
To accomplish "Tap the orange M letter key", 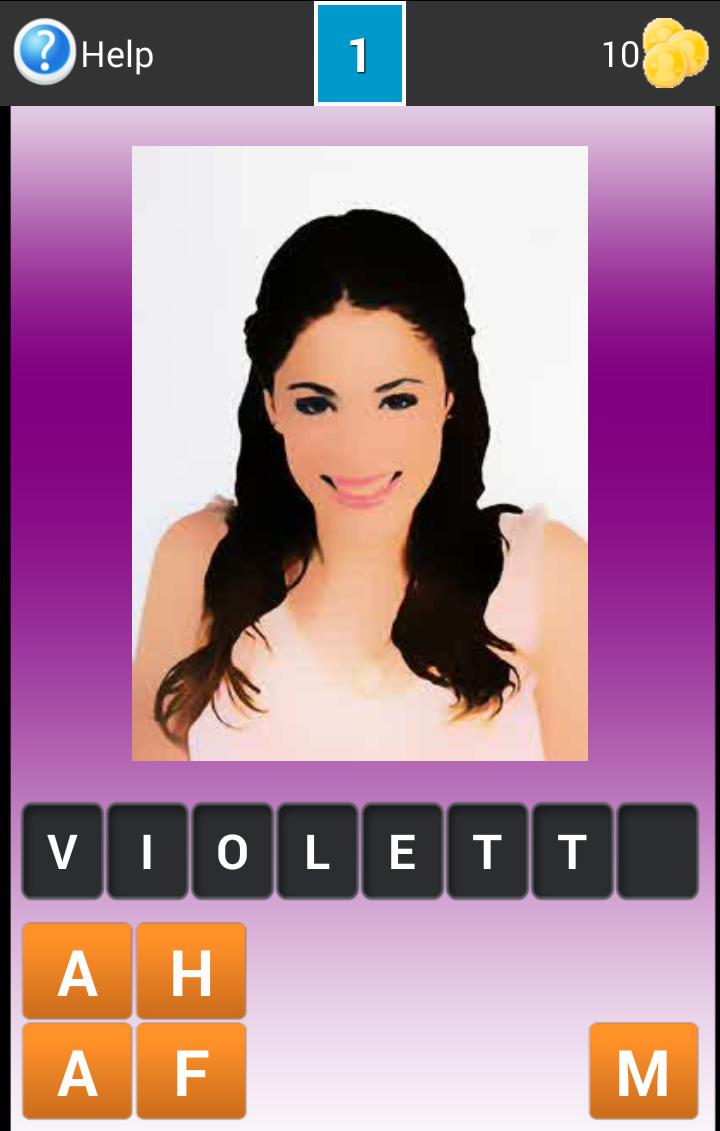I will (x=645, y=1072).
